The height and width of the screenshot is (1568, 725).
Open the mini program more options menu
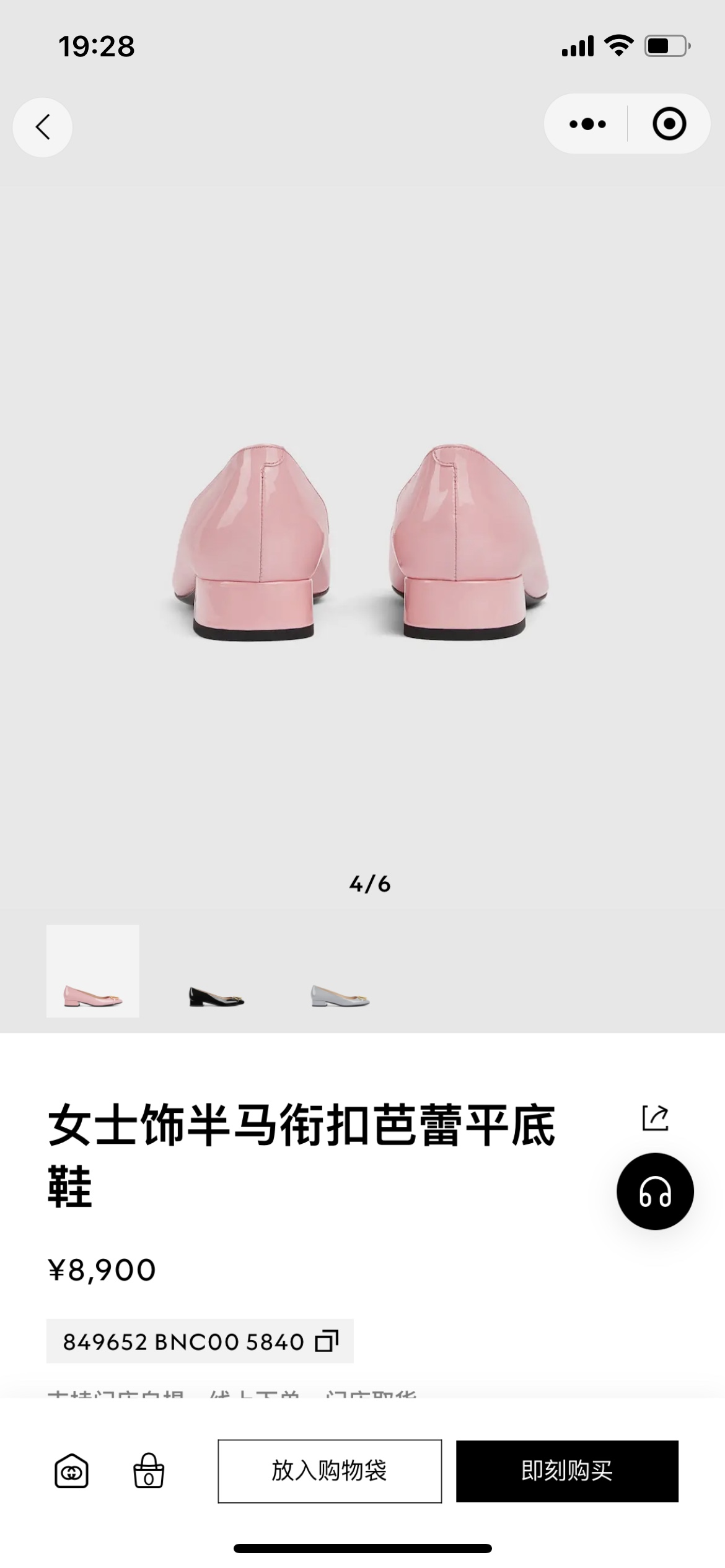point(587,124)
